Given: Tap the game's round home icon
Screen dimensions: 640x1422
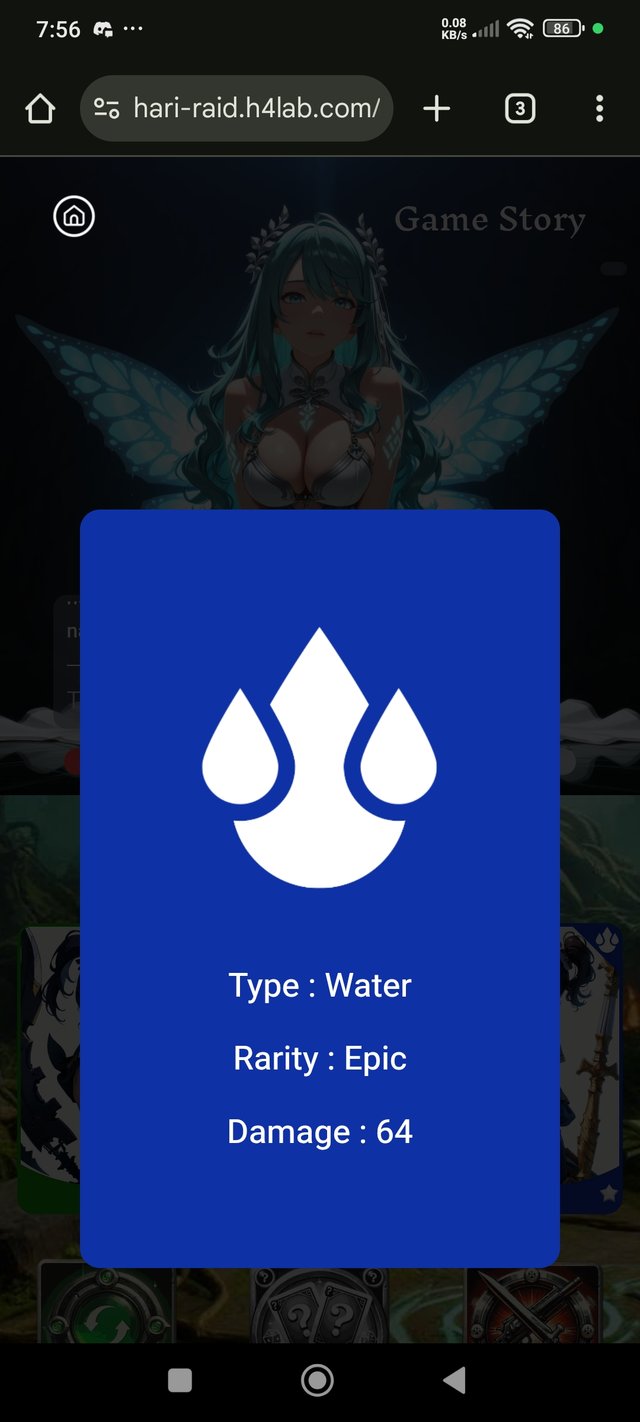Looking at the screenshot, I should [x=74, y=216].
